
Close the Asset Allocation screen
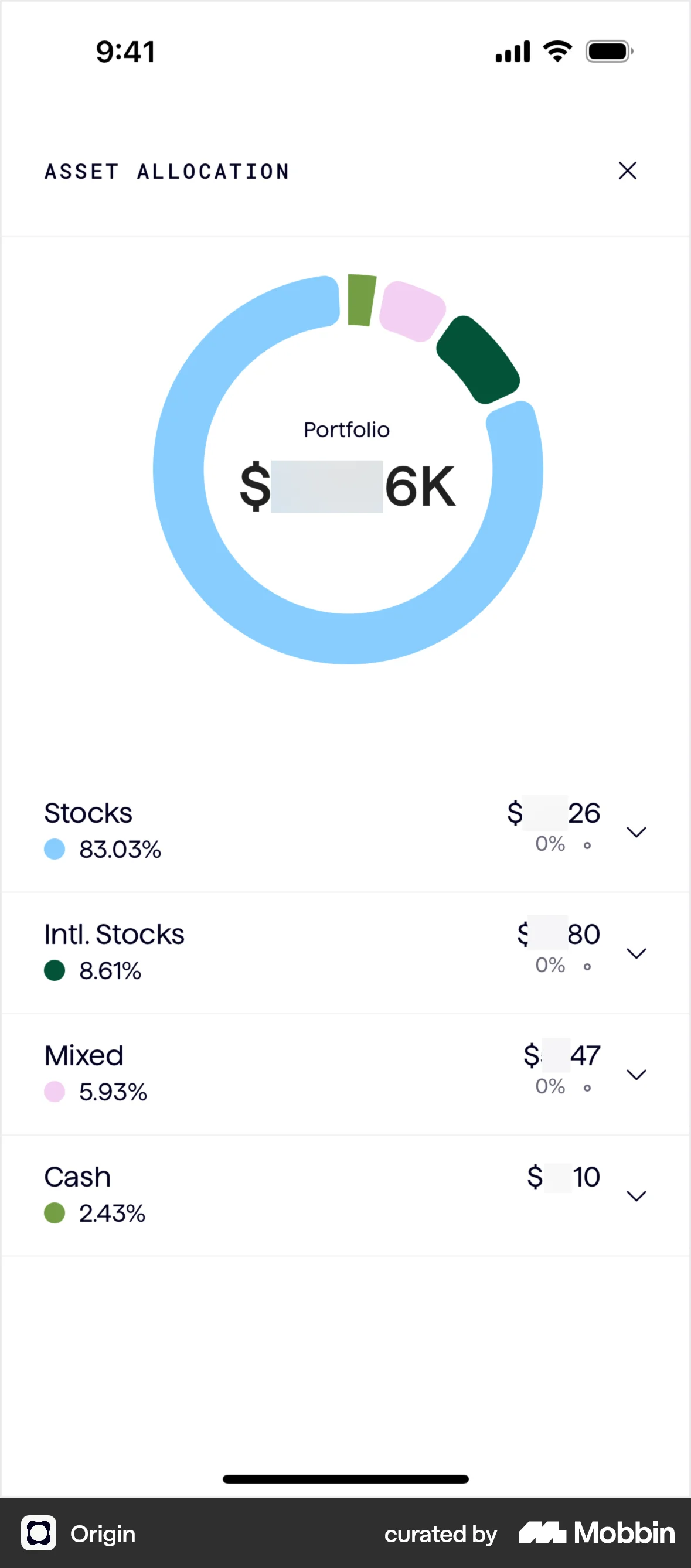(627, 171)
